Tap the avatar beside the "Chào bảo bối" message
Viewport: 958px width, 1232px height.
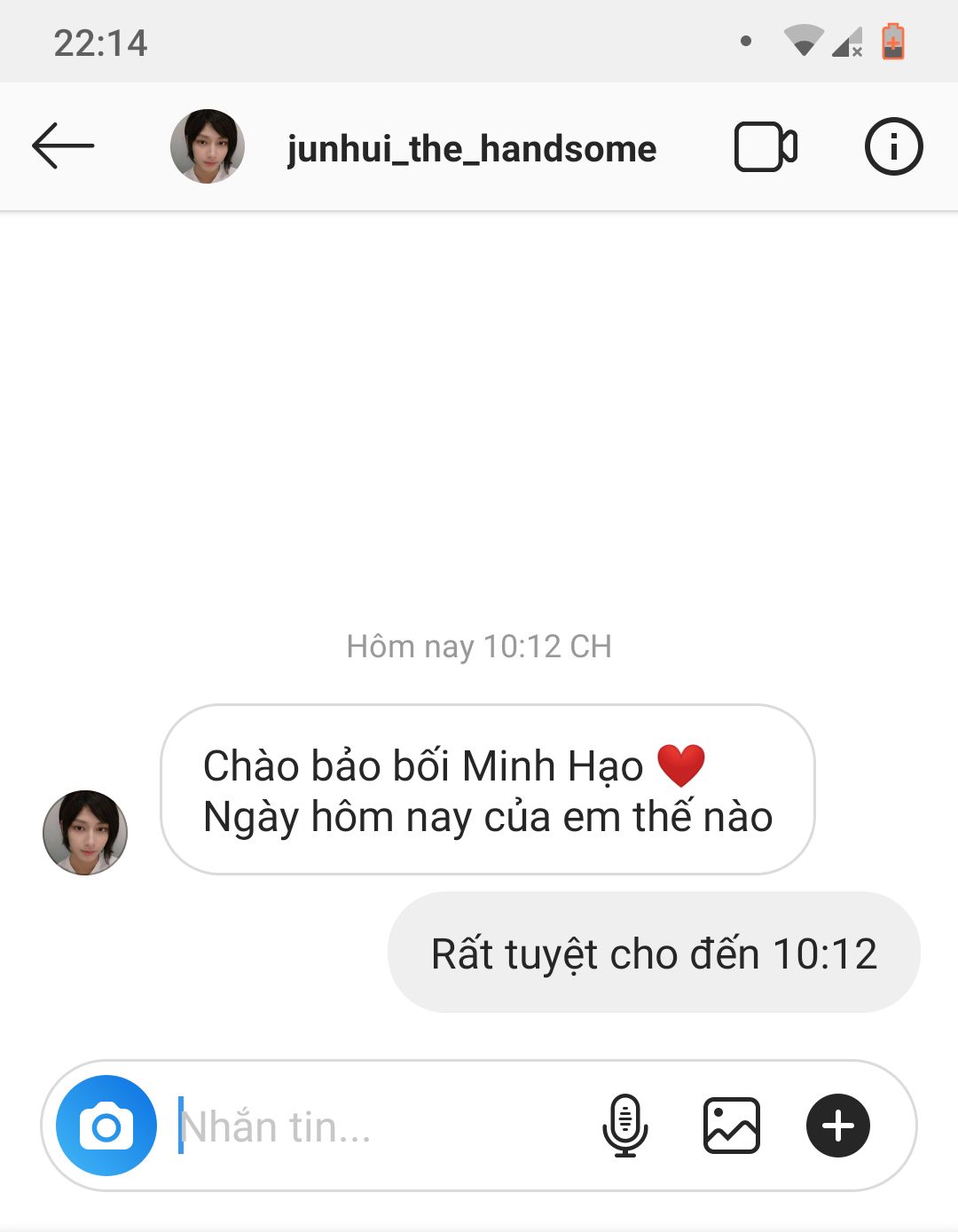(85, 833)
